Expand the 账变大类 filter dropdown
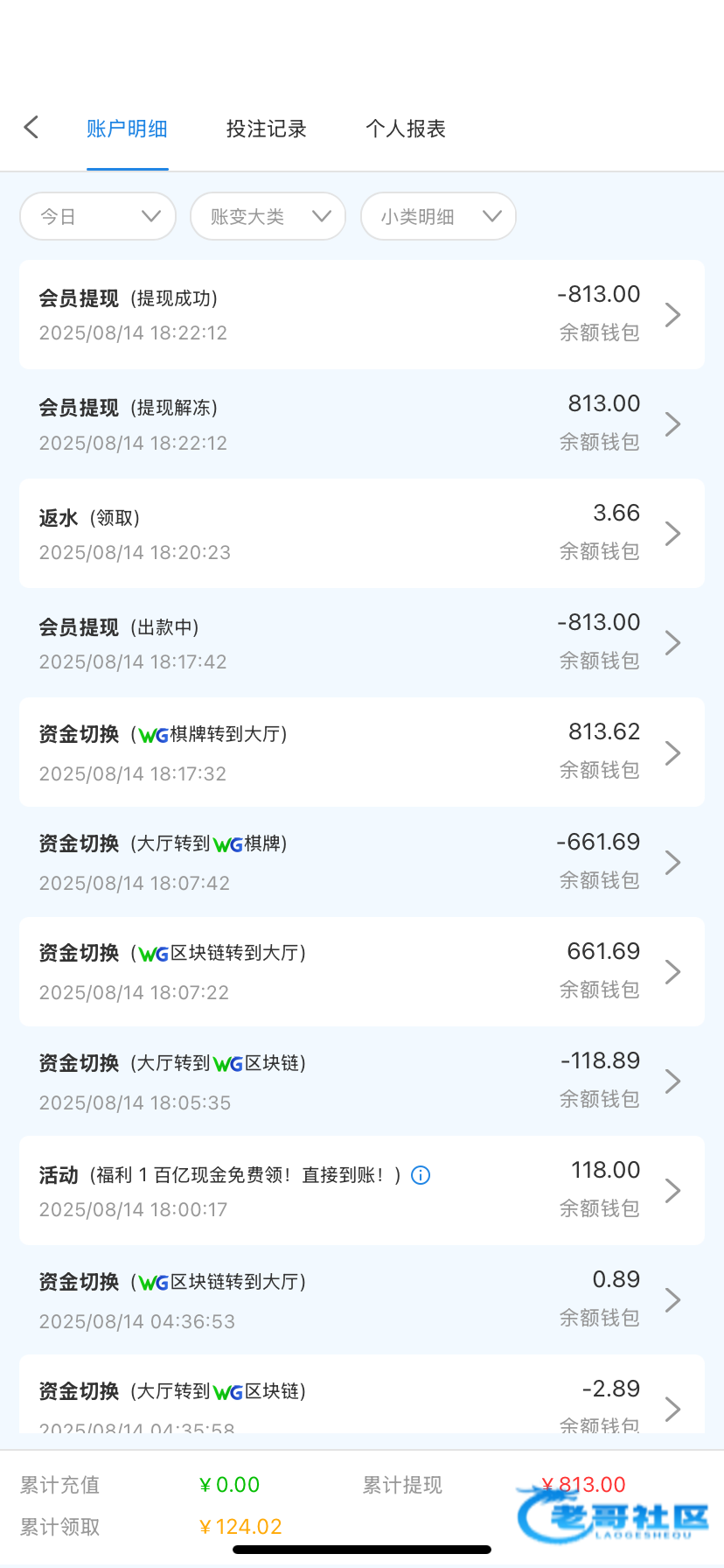 click(268, 216)
